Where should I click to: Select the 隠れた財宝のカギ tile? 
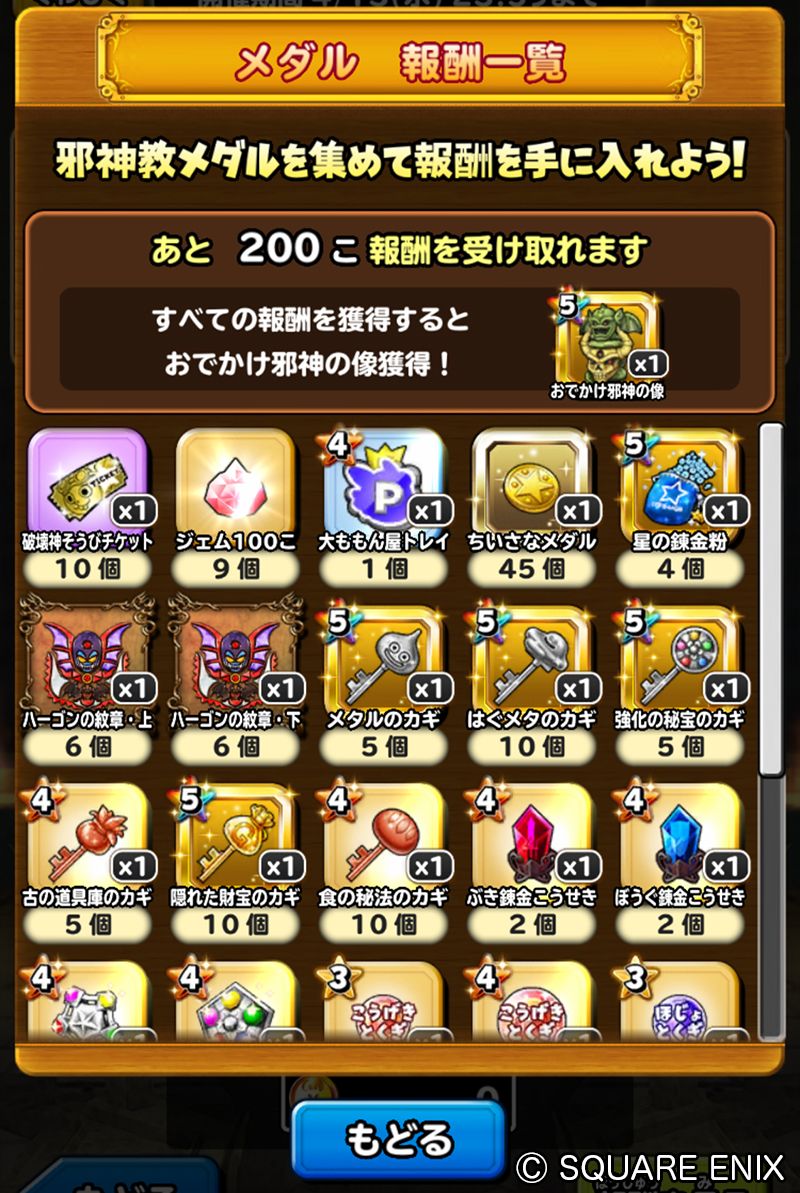(237, 835)
